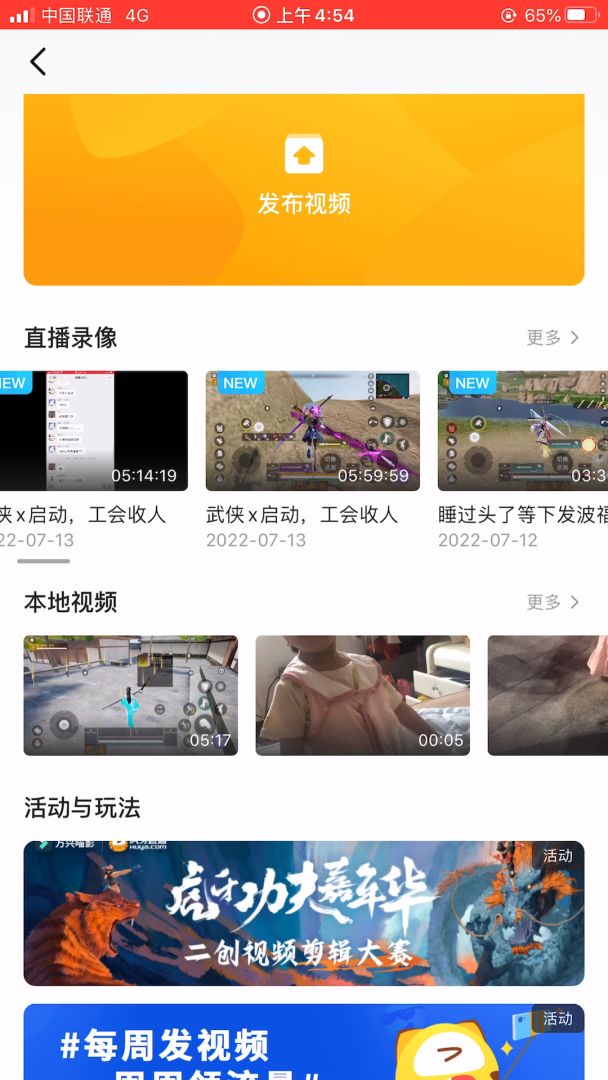This screenshot has width=608, height=1080.
Task: Play the live recording lasting 05:59:59
Action: 312,431
